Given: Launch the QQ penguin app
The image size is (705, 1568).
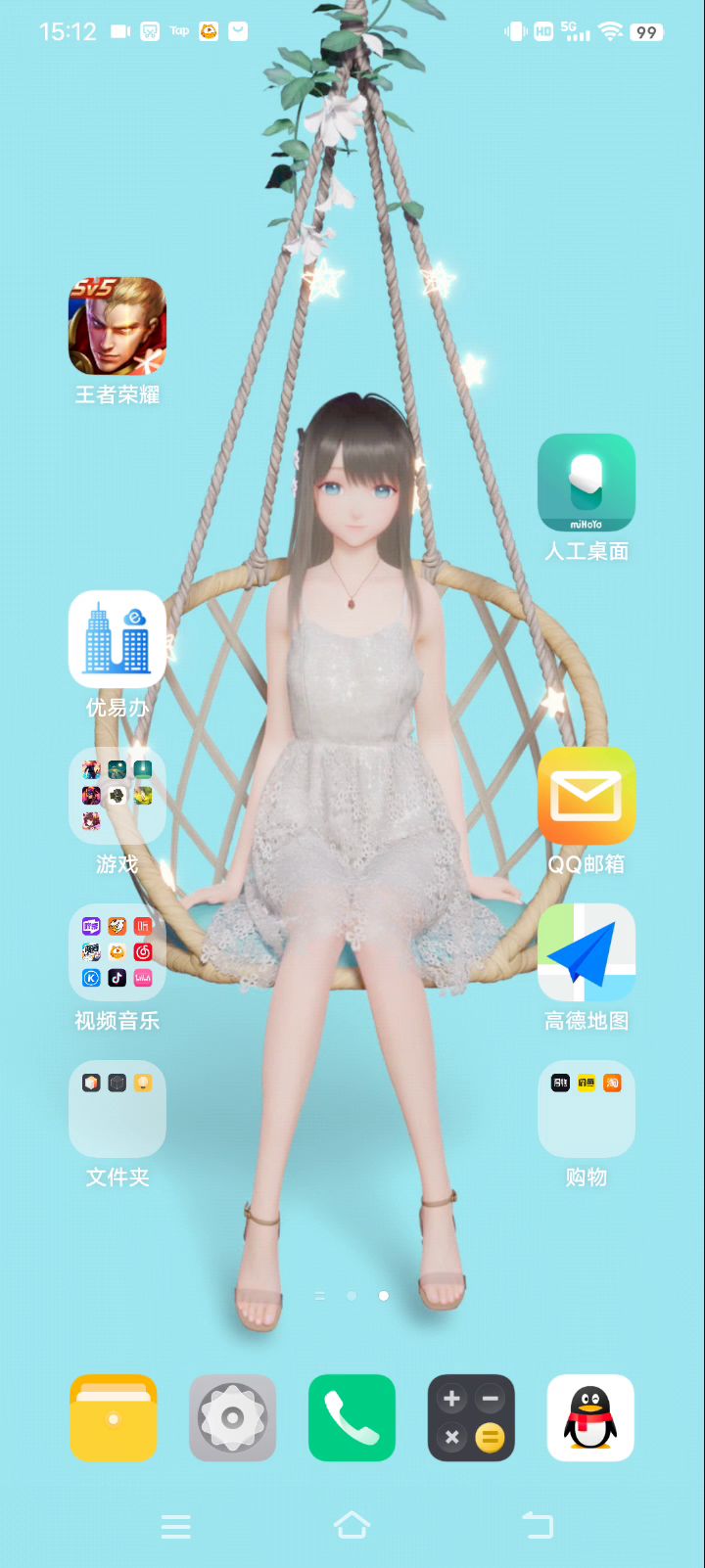Looking at the screenshot, I should click(x=590, y=1418).
